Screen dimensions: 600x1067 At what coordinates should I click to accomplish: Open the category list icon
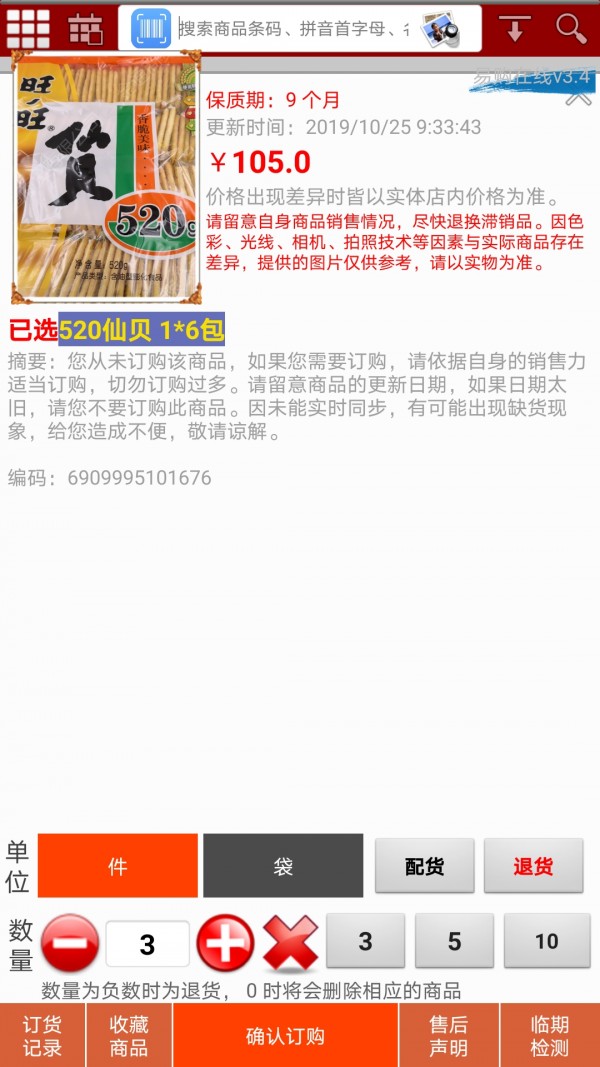coord(85,29)
